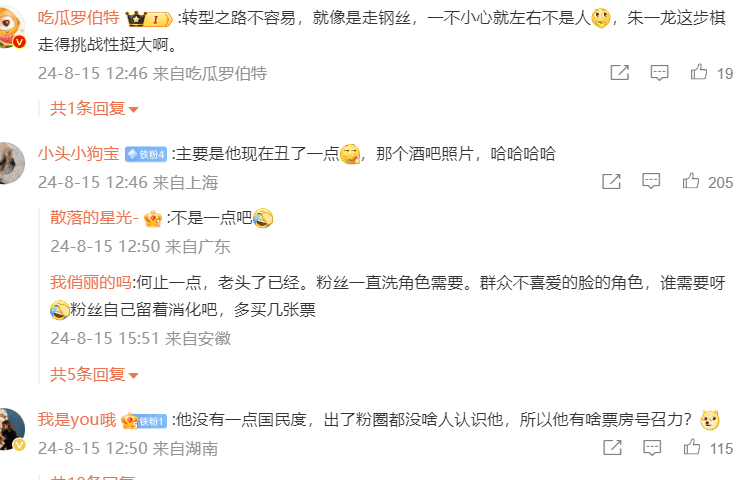
Task: Like 吃瓜罗伯特's comment
Action: tap(698, 73)
